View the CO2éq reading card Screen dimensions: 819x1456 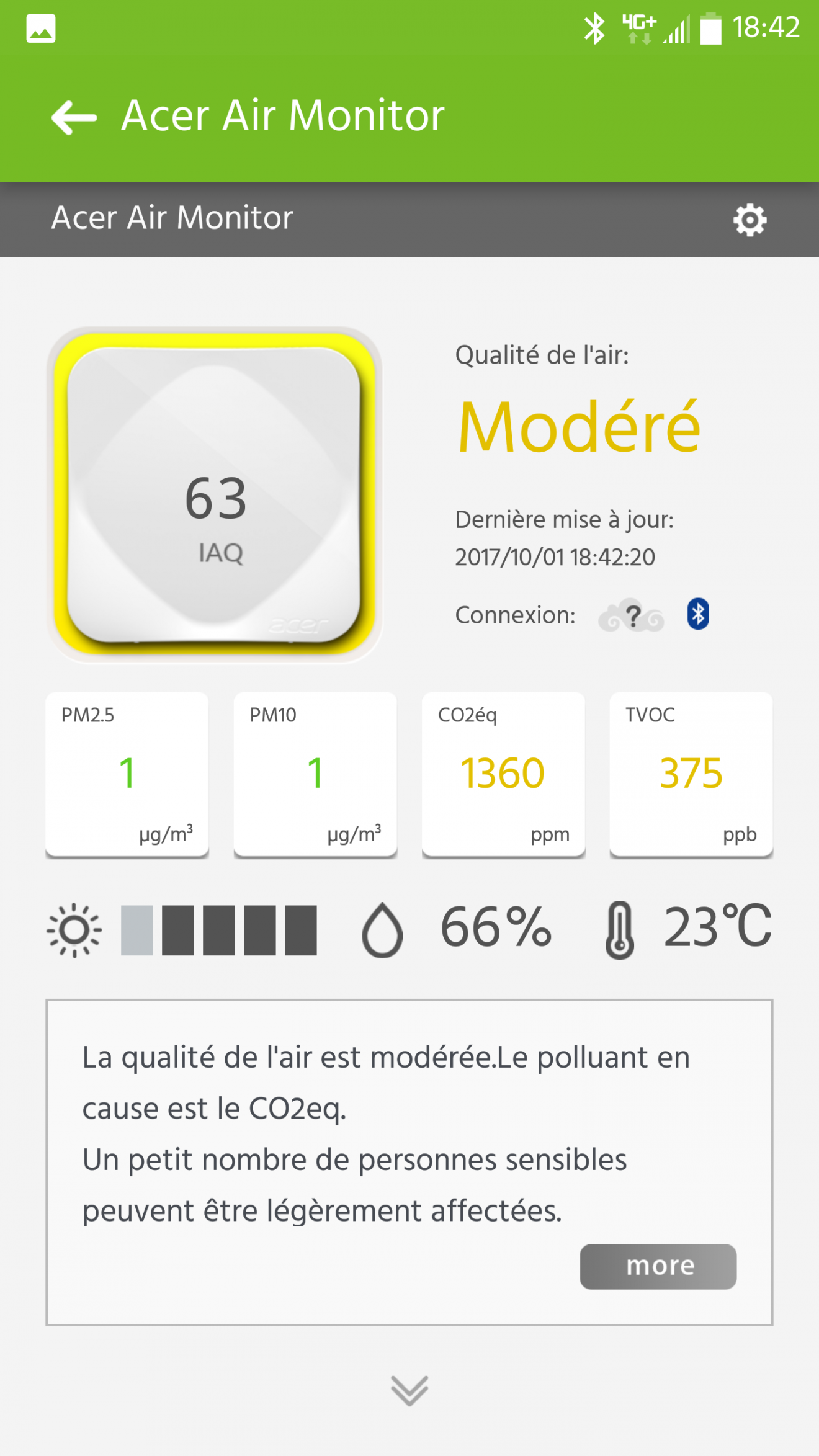coord(503,774)
